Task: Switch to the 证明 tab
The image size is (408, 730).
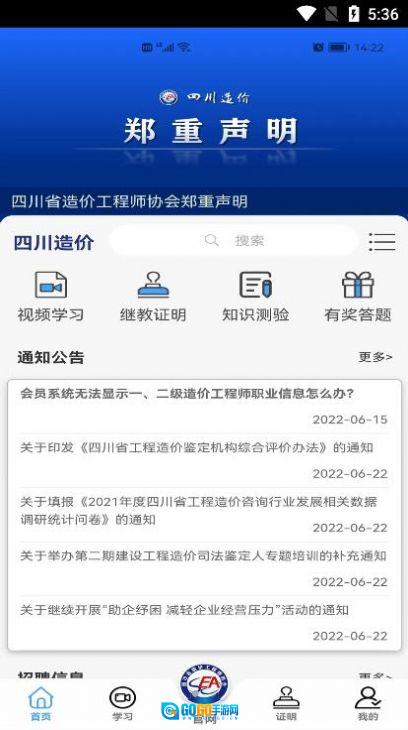Action: 286,703
